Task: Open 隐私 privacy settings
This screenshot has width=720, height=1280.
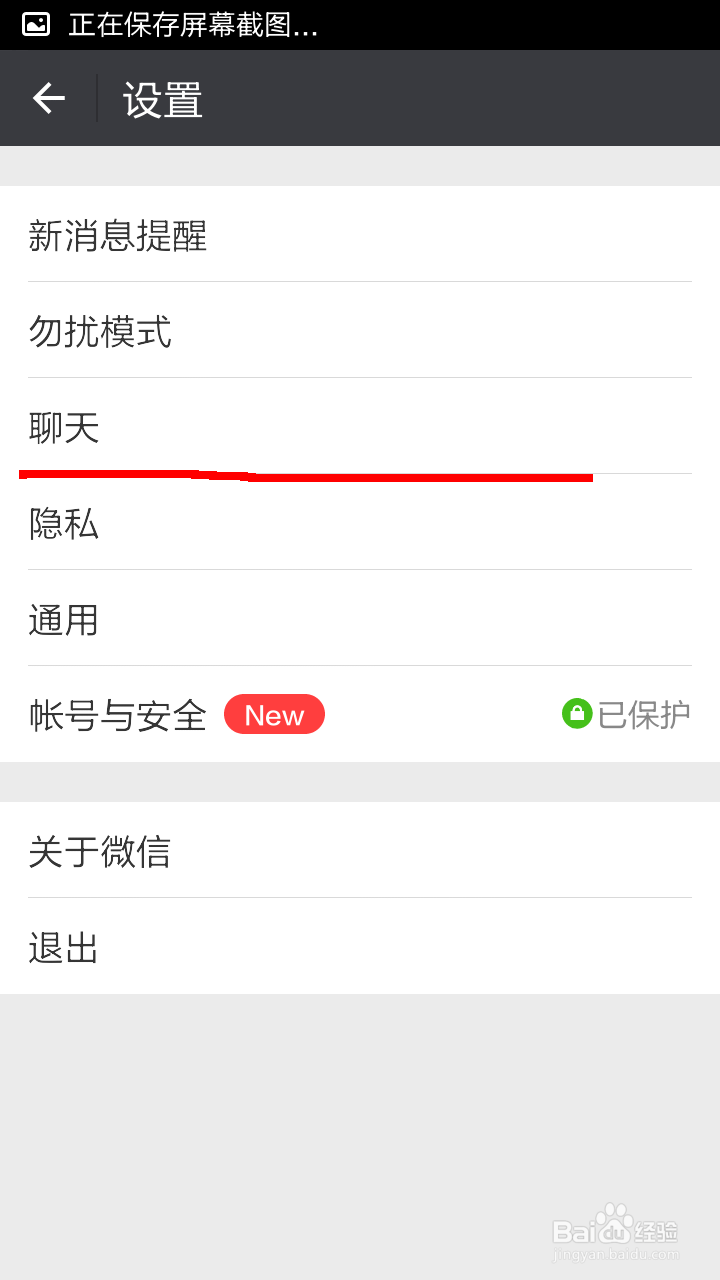Action: point(63,523)
